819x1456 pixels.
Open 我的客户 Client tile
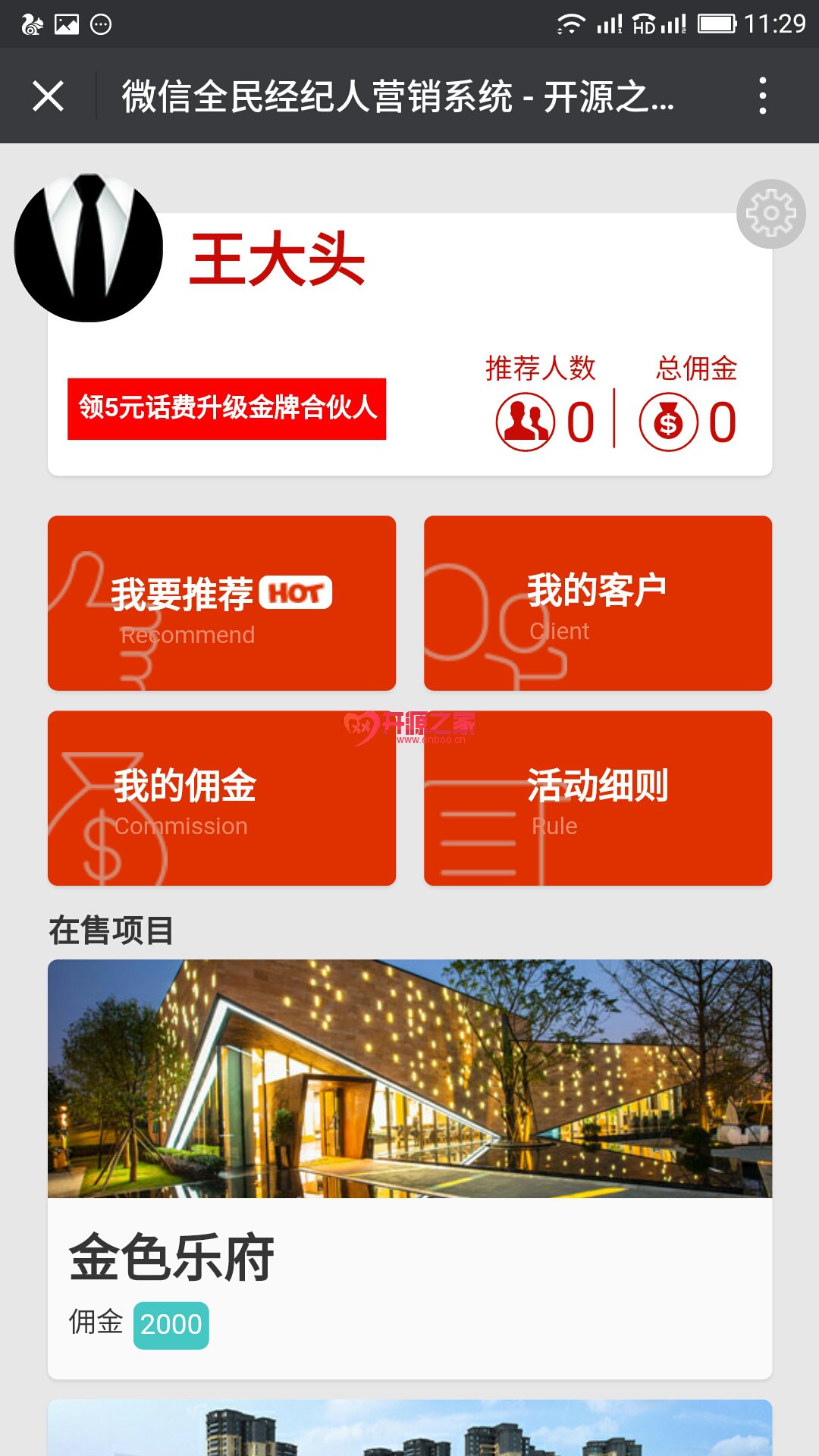click(598, 604)
